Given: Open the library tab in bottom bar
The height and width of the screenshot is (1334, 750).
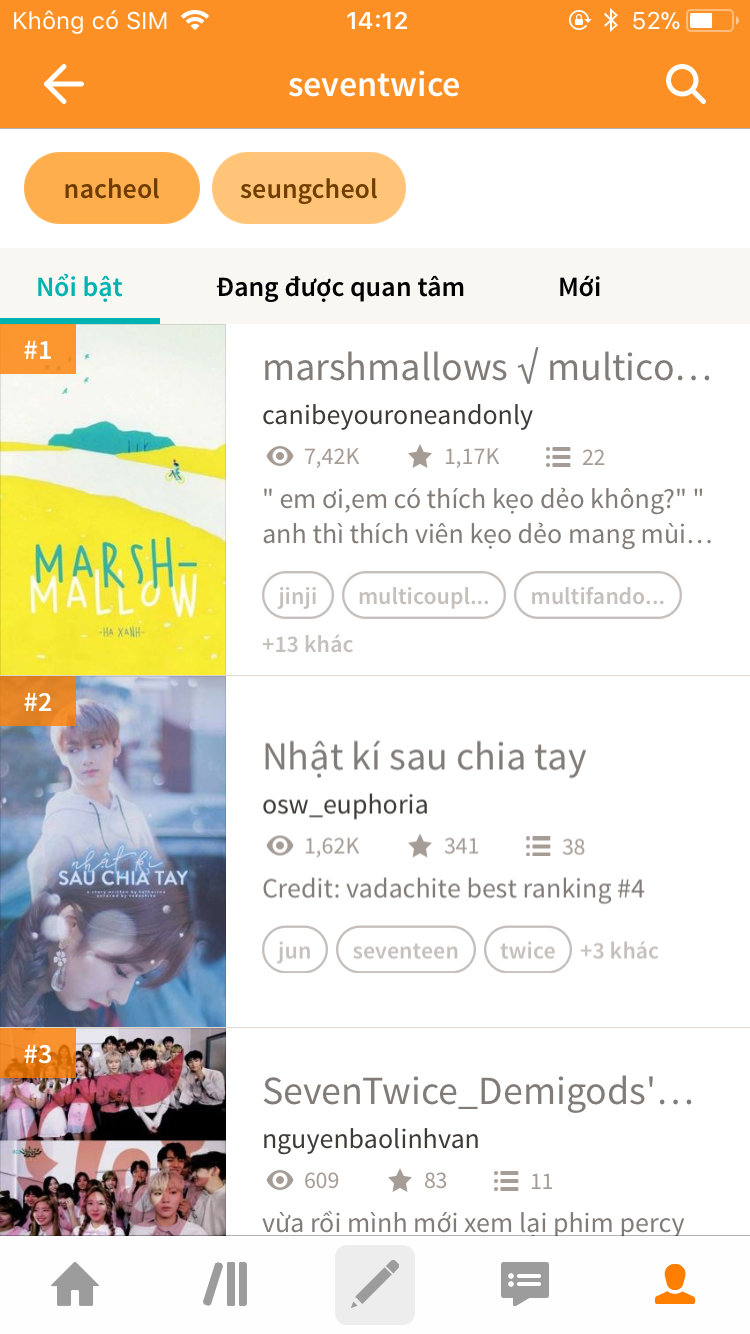Looking at the screenshot, I should click(226, 1284).
